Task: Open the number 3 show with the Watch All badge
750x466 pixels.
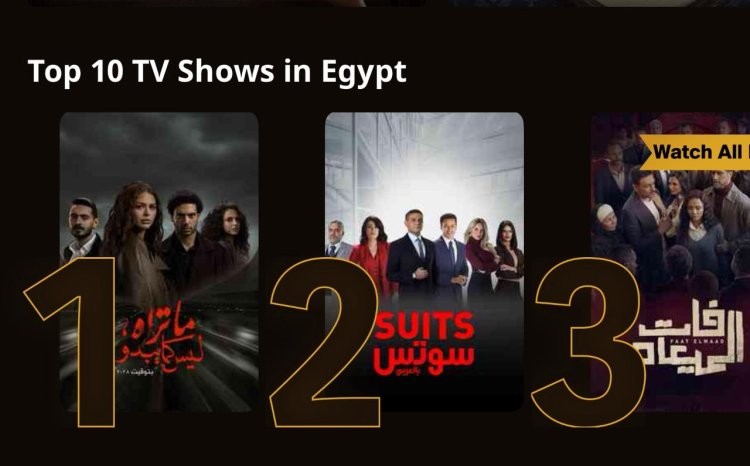Action: pos(670,270)
